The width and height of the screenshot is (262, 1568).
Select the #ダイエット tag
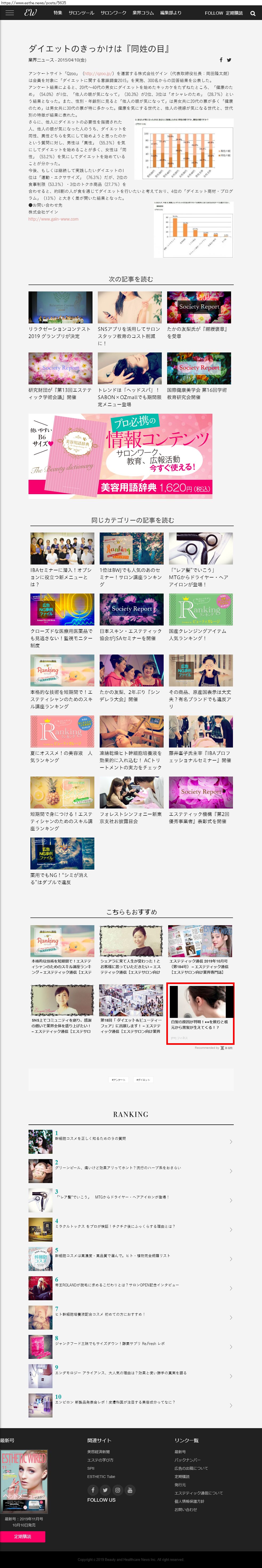(x=143, y=1080)
